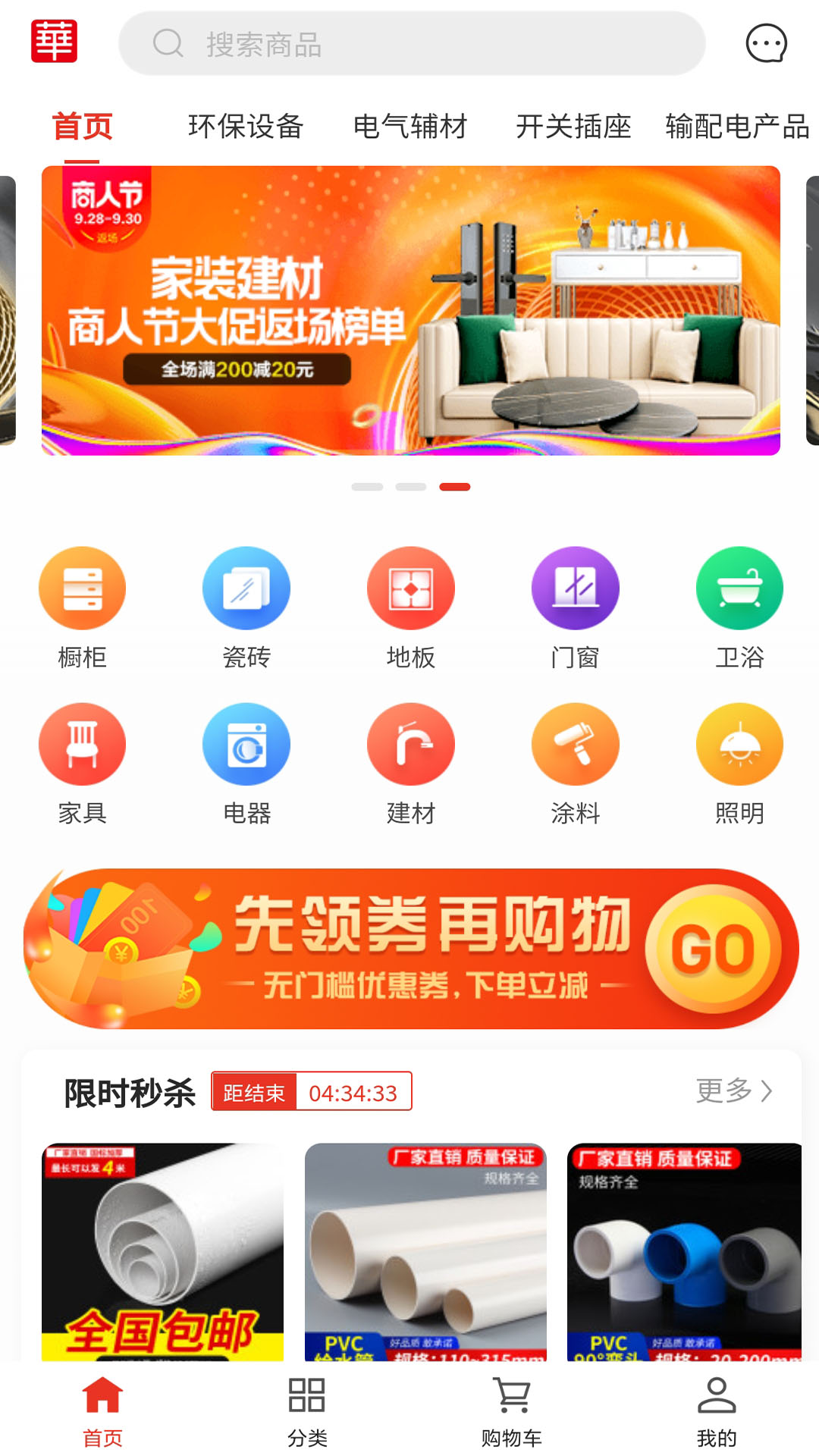Open the 橱柜 category icon

coord(82,588)
